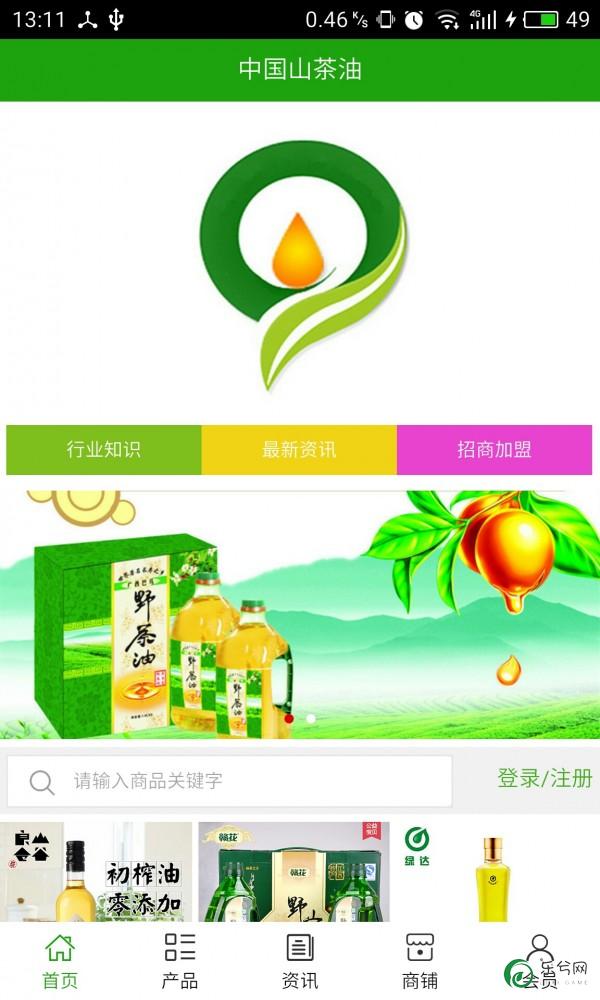Open 最新资讯 section
This screenshot has width=600, height=1000.
click(x=299, y=450)
